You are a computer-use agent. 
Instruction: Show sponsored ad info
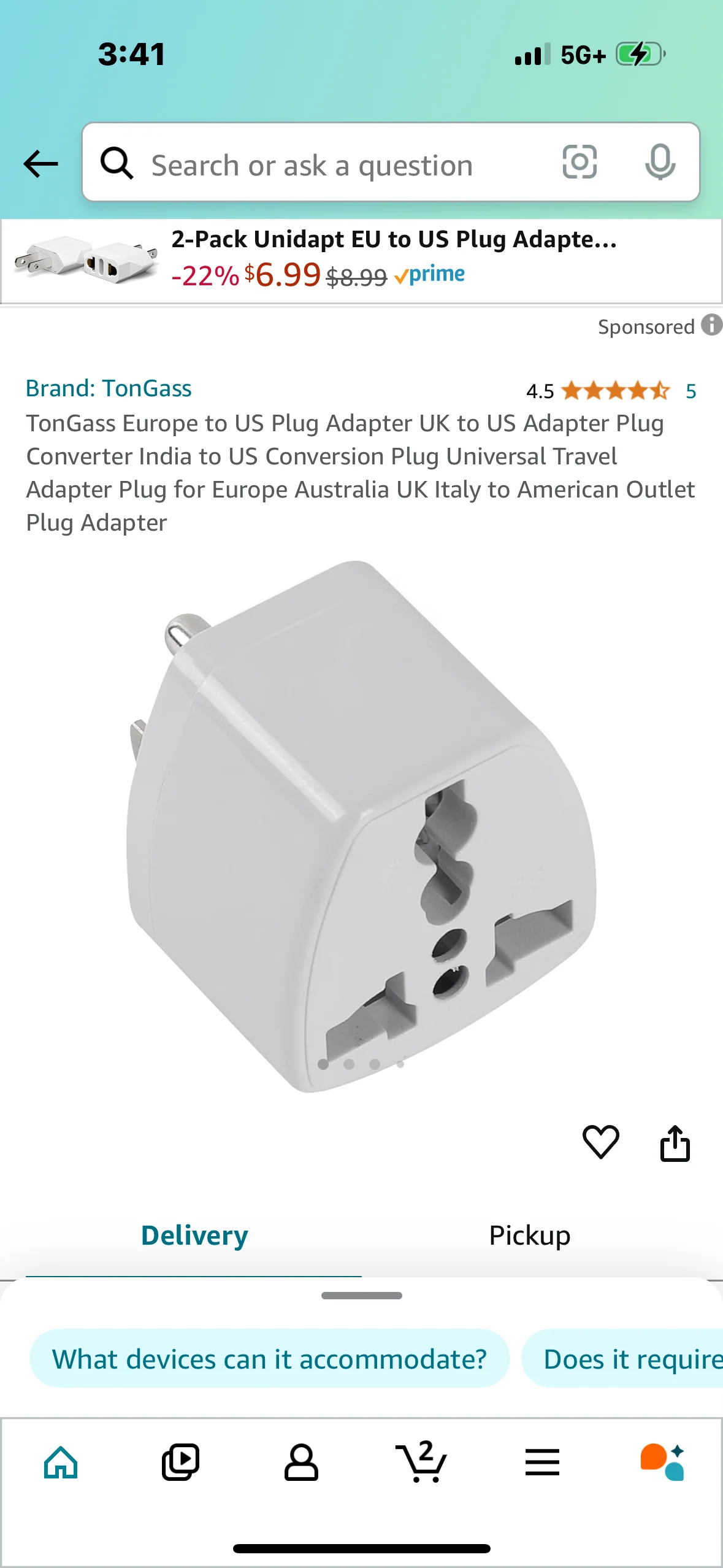click(x=711, y=325)
